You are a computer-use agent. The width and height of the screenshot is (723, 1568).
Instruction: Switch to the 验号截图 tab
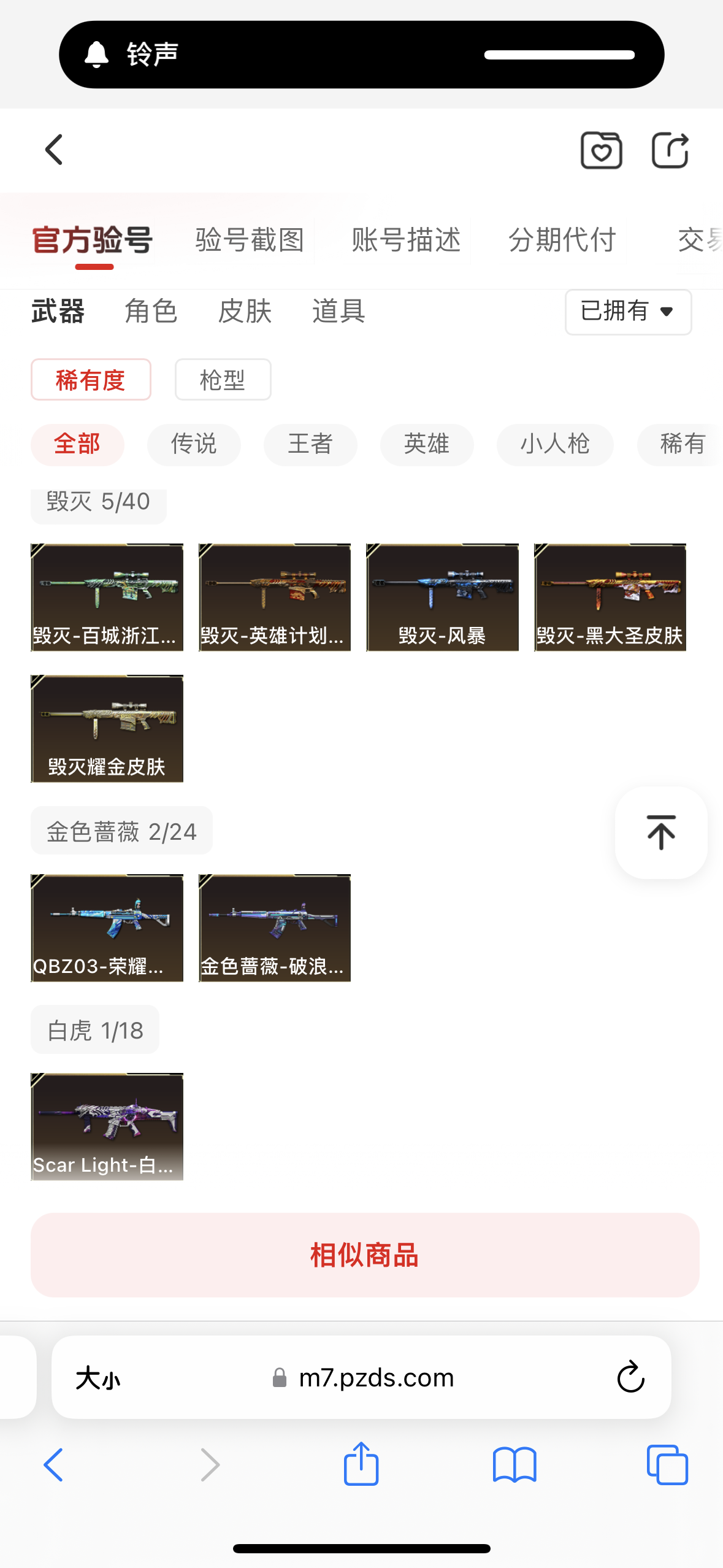coord(250,240)
